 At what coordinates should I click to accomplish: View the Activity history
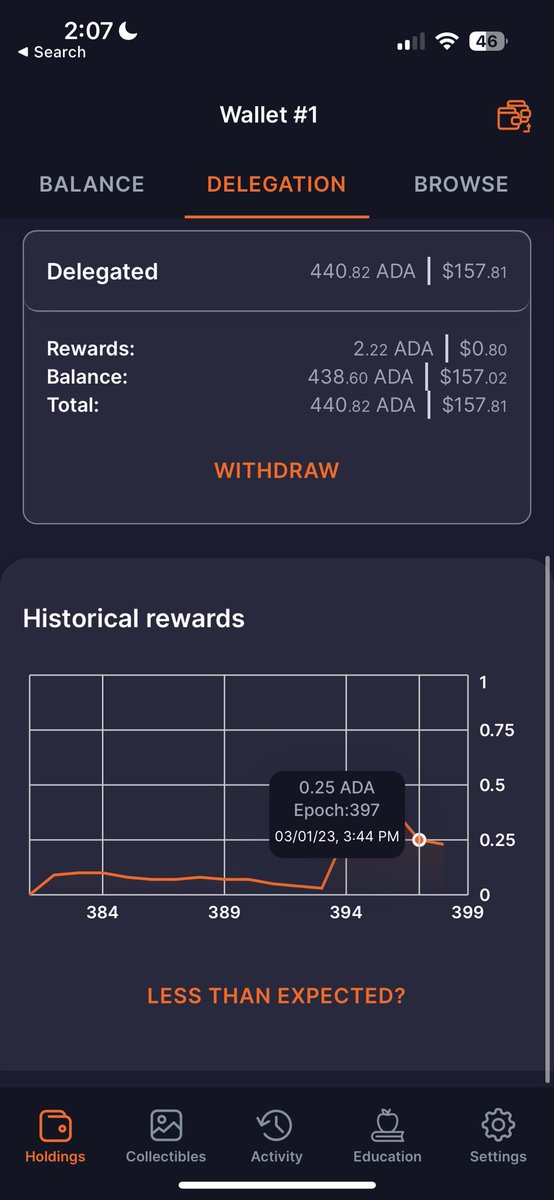[x=277, y=1137]
